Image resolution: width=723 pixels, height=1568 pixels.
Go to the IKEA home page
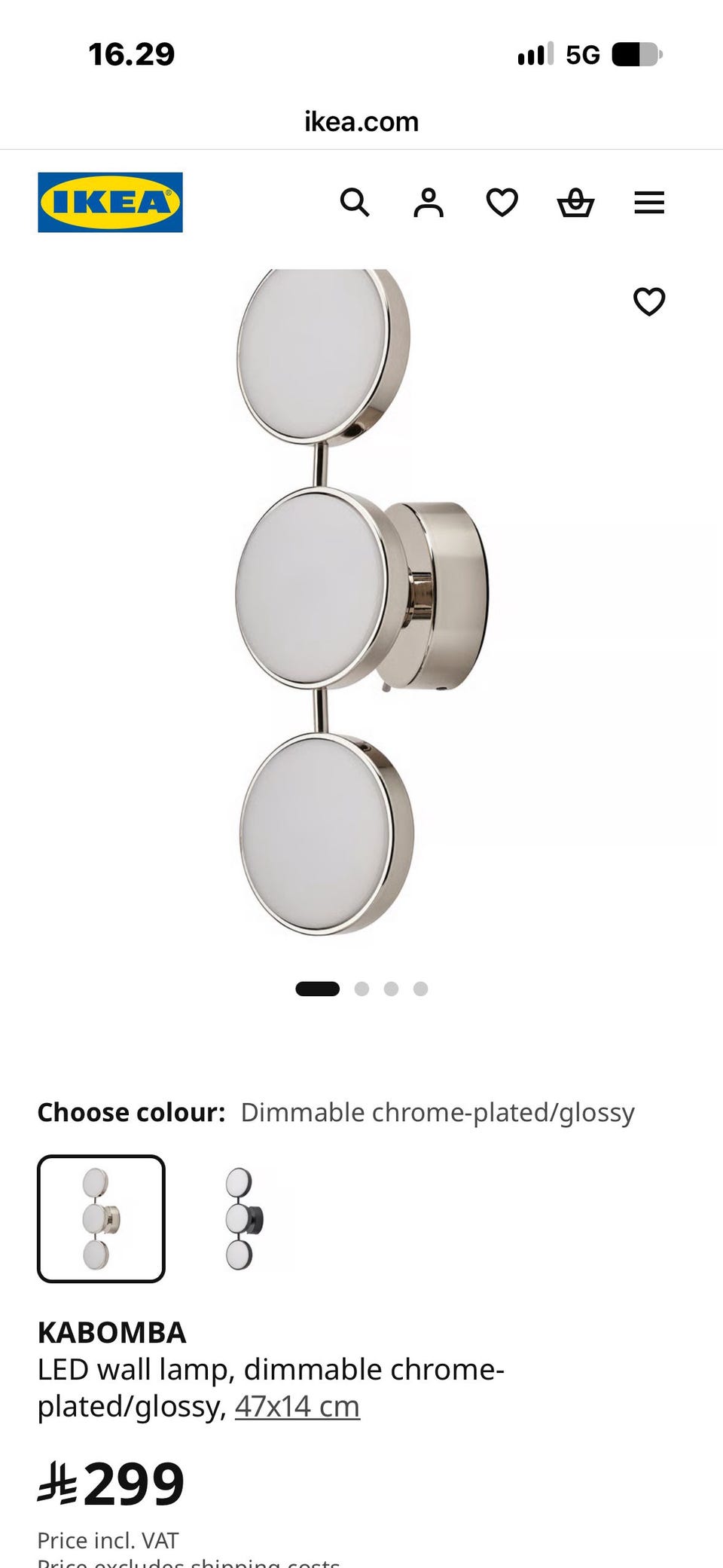[110, 203]
